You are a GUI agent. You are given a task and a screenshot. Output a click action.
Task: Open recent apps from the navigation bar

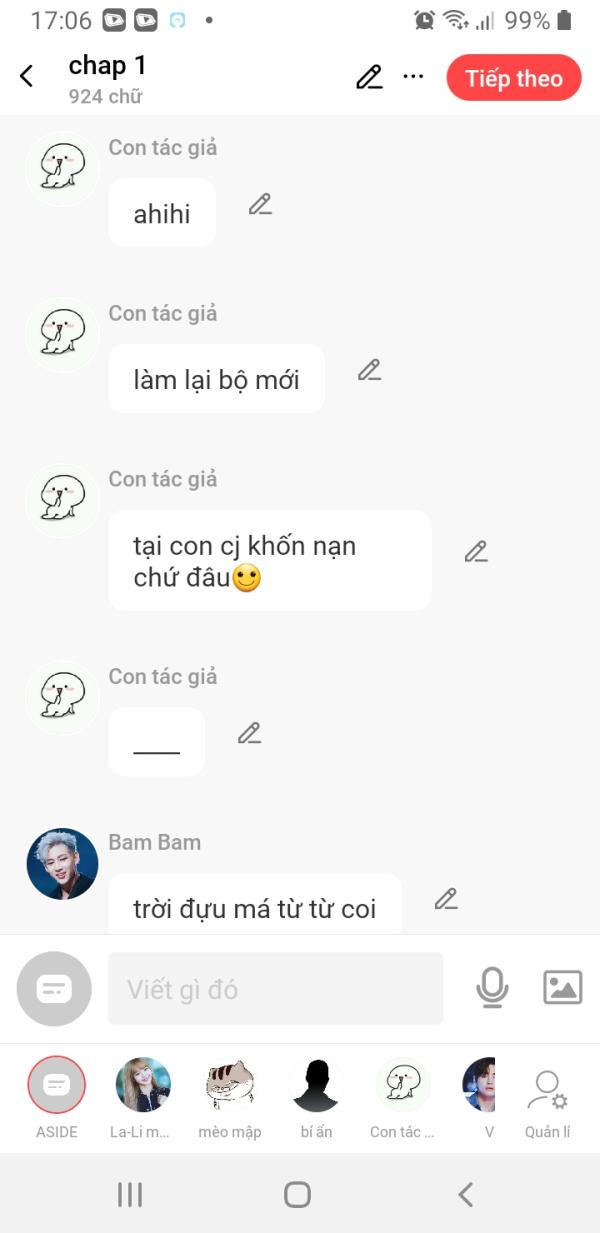tap(130, 1194)
